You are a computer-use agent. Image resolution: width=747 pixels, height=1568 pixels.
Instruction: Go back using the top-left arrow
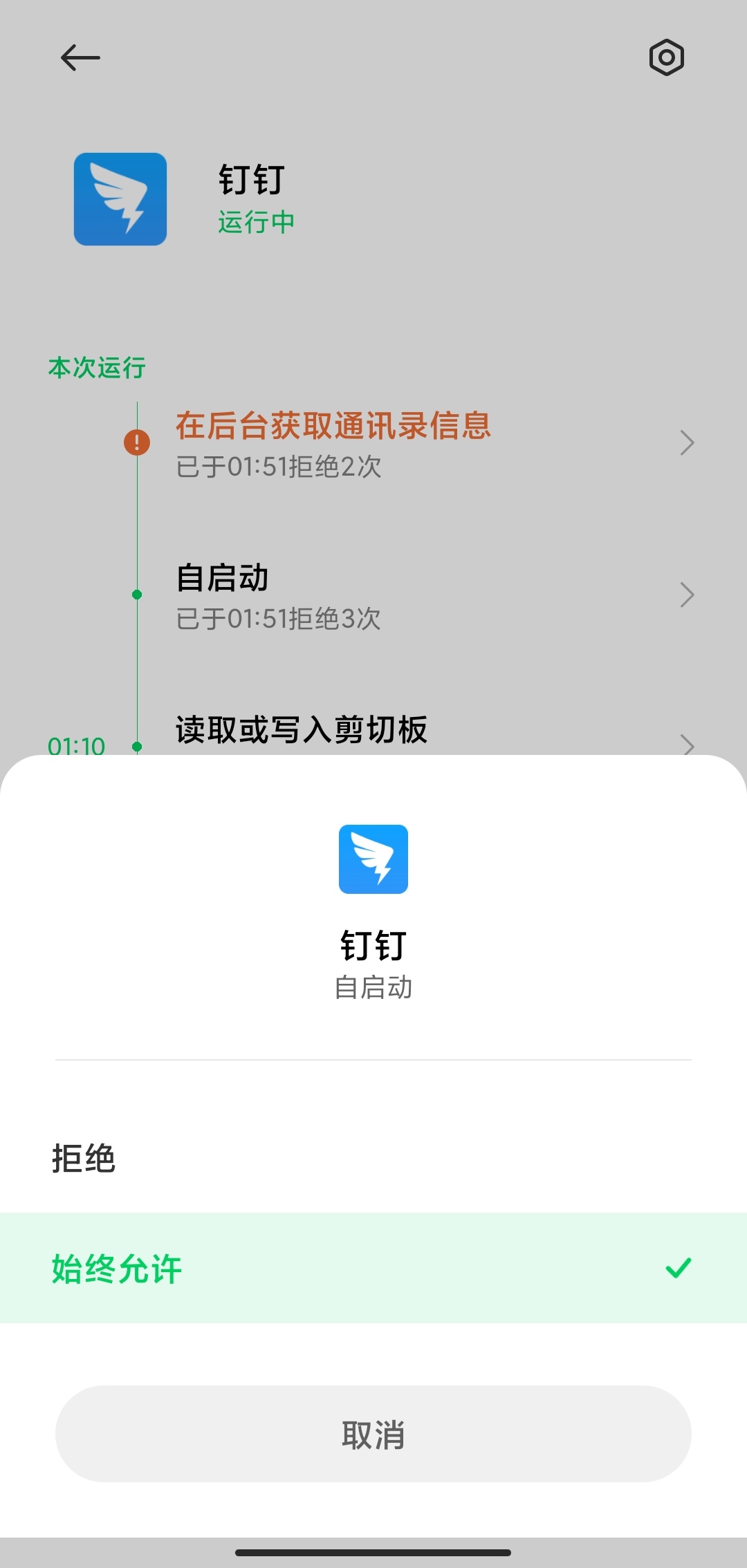80,57
